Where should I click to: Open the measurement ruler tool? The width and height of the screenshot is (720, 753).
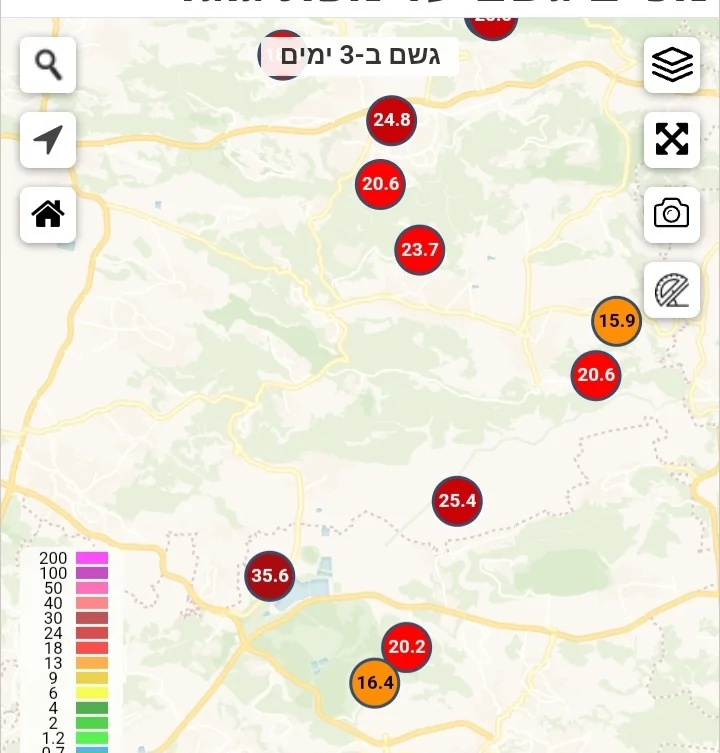(672, 290)
